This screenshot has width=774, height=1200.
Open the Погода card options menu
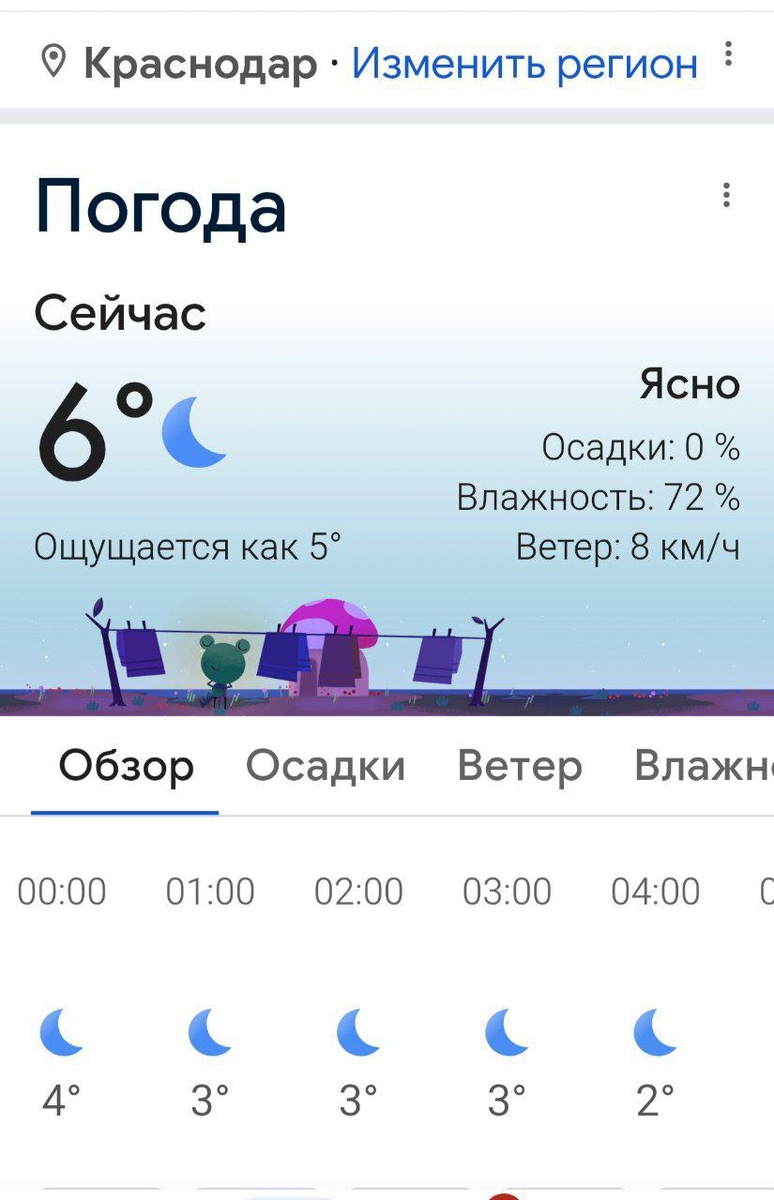coord(727,196)
